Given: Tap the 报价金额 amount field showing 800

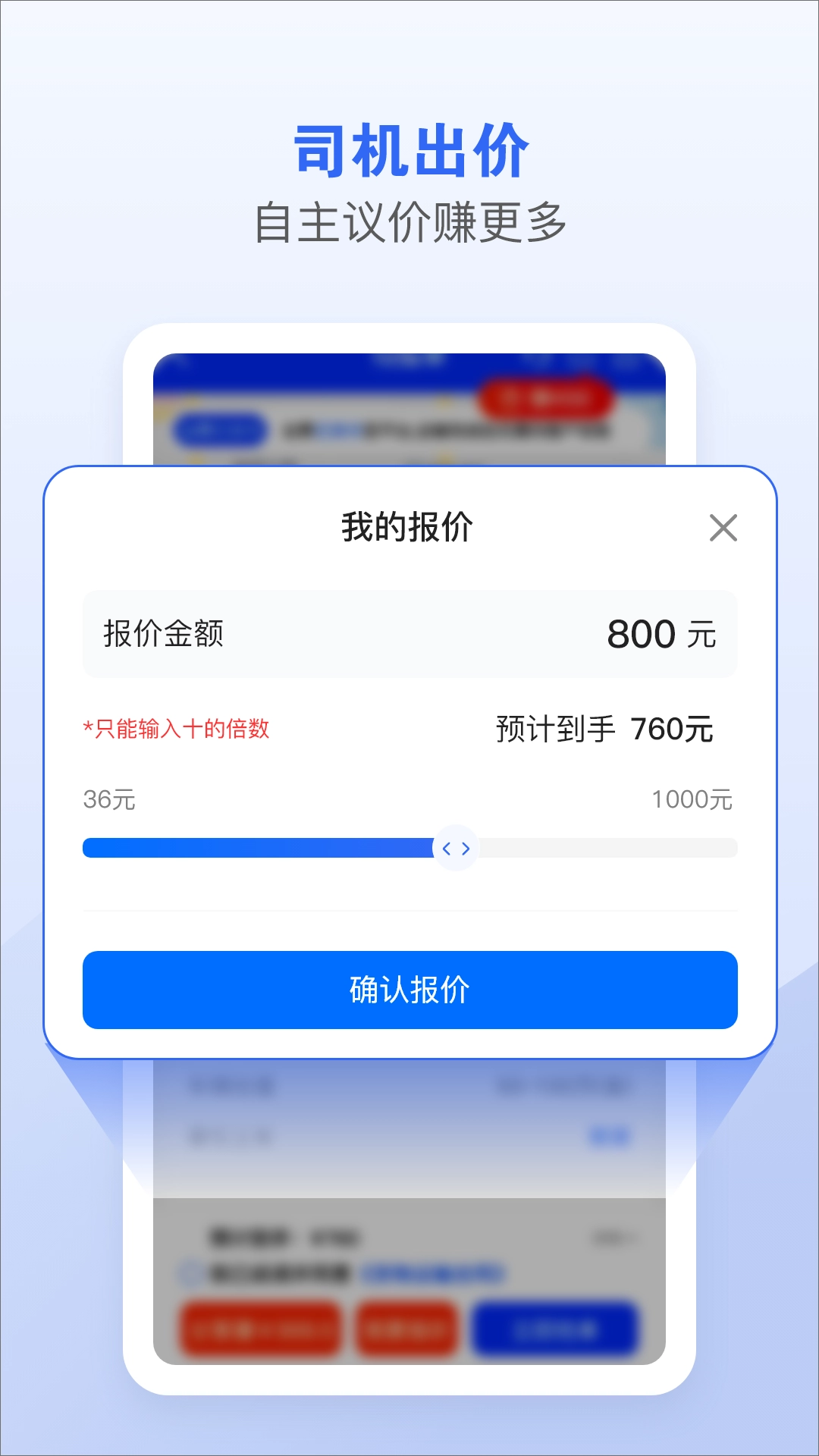Looking at the screenshot, I should click(409, 634).
